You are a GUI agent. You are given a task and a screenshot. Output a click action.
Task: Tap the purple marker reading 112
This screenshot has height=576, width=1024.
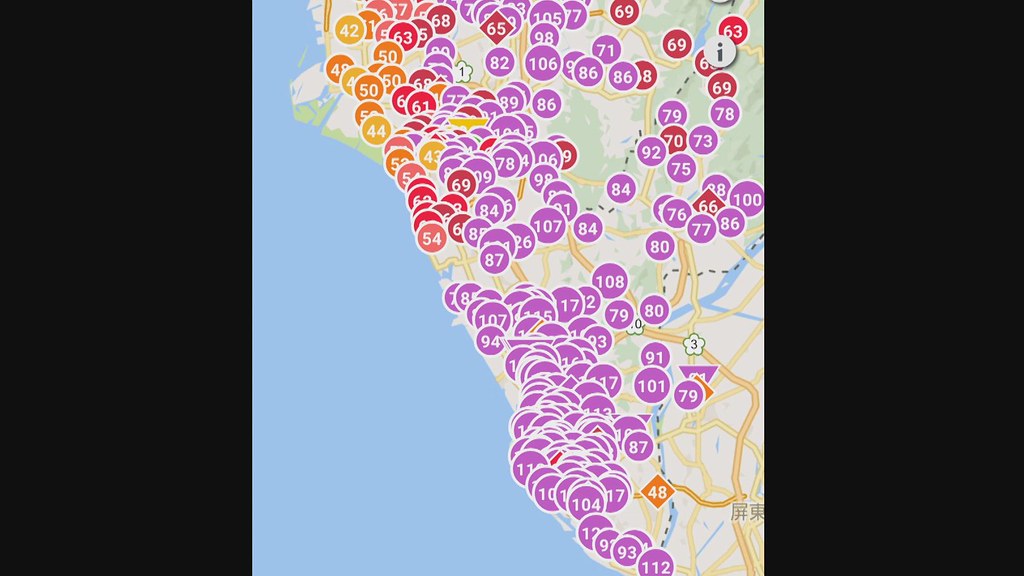655,564
